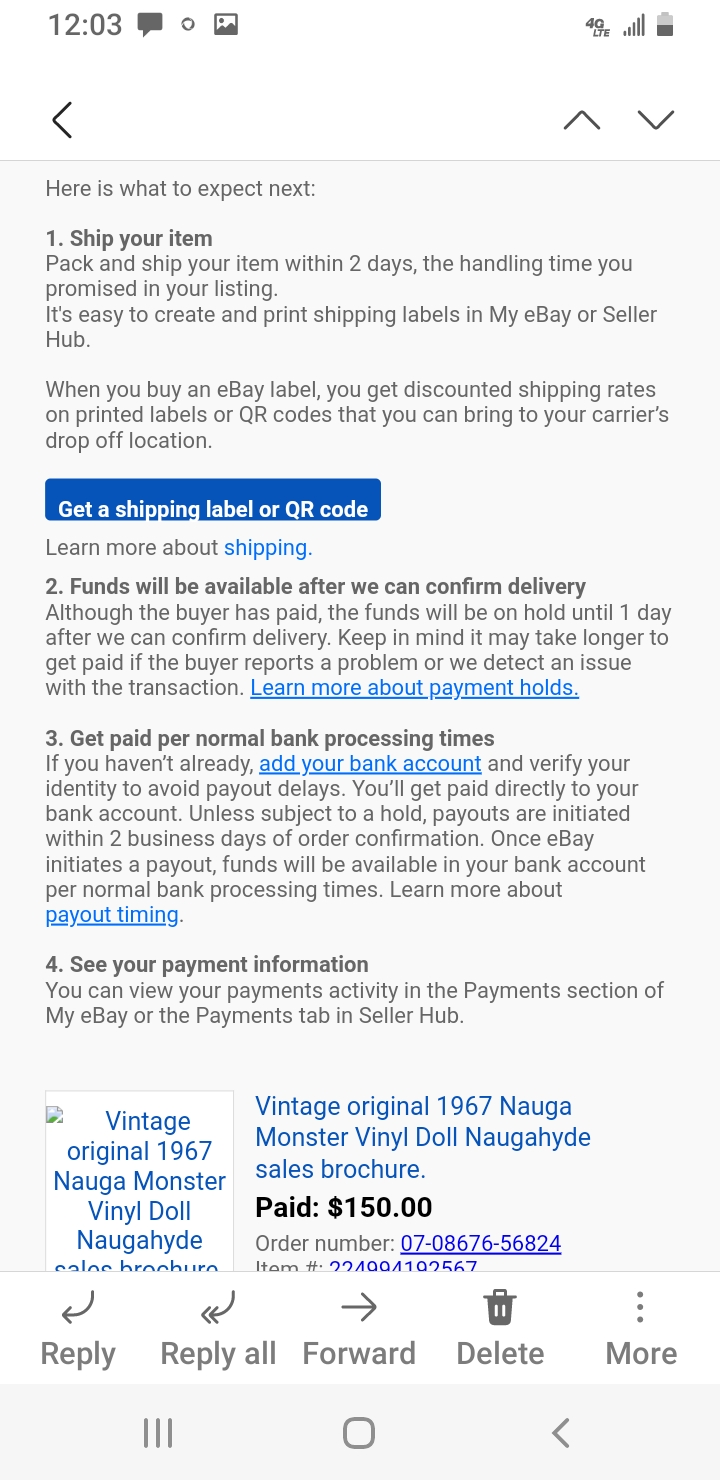This screenshot has height=1480, width=720.
Task: Open Learn more about payment holds
Action: click(414, 688)
